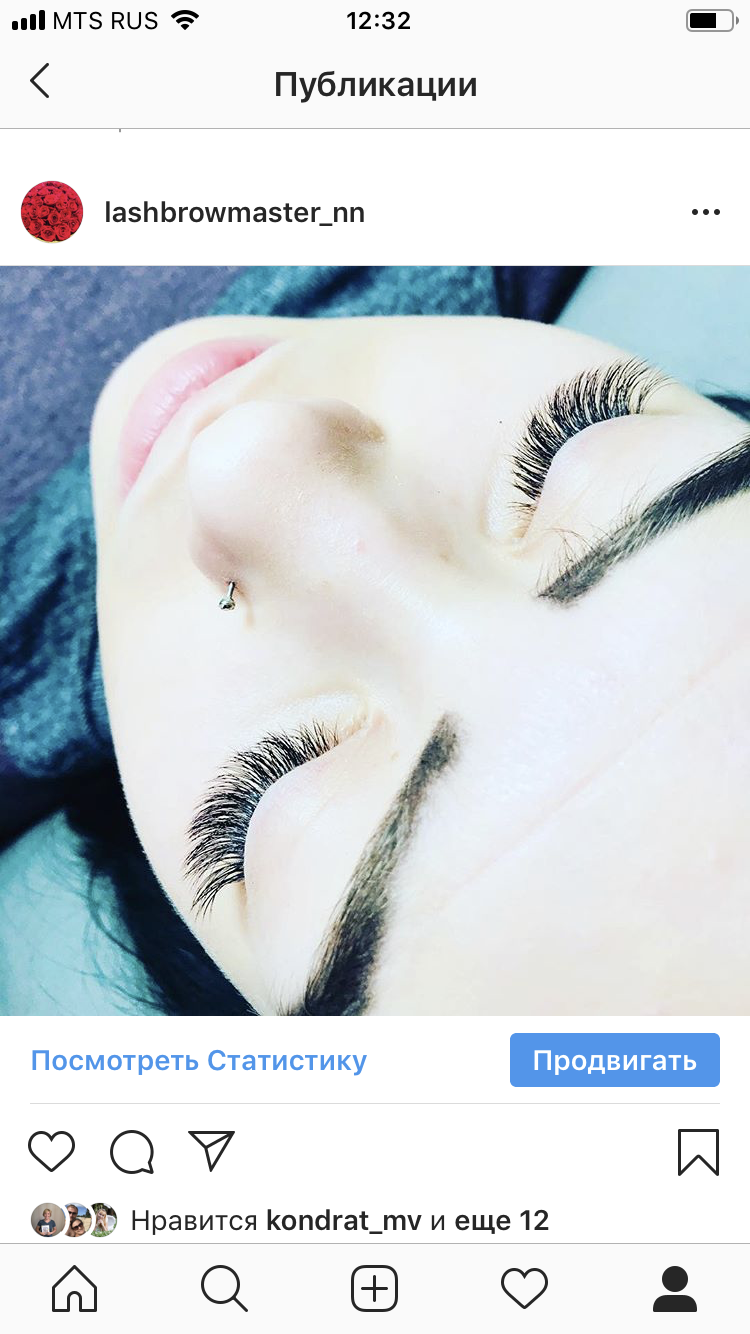Open lashbrowmaster_nn profile from post header
750x1334 pixels.
click(234, 212)
